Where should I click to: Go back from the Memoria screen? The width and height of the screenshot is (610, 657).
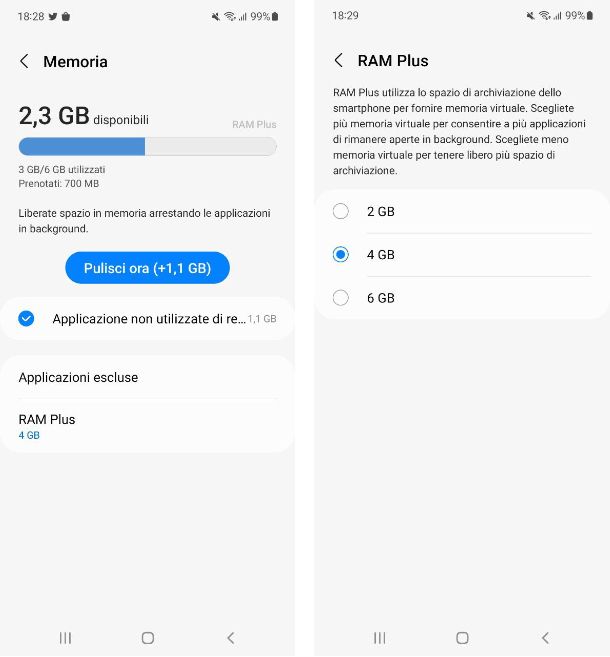point(24,62)
